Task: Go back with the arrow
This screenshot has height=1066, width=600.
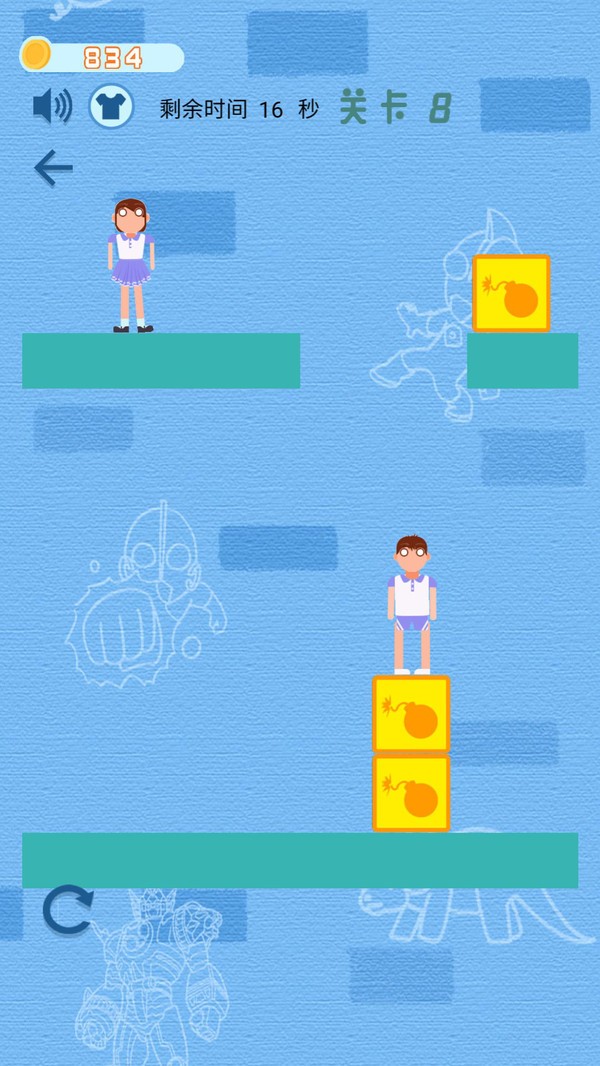Action: point(53,168)
